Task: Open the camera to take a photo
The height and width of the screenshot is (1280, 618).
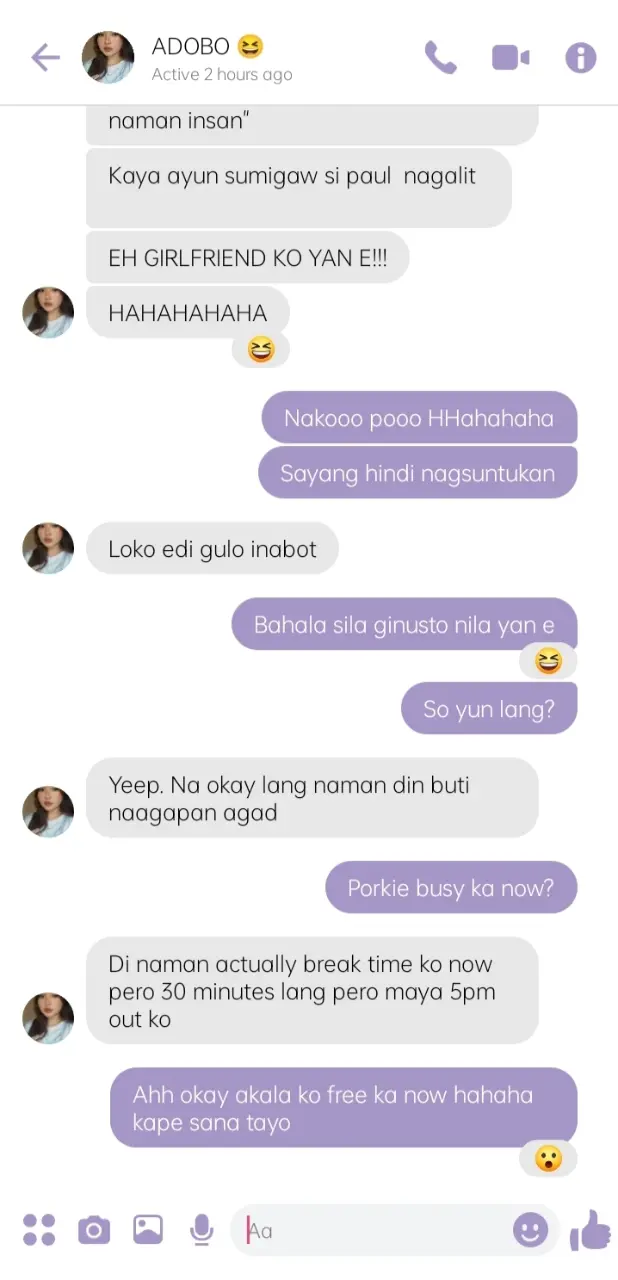Action: [x=94, y=1229]
